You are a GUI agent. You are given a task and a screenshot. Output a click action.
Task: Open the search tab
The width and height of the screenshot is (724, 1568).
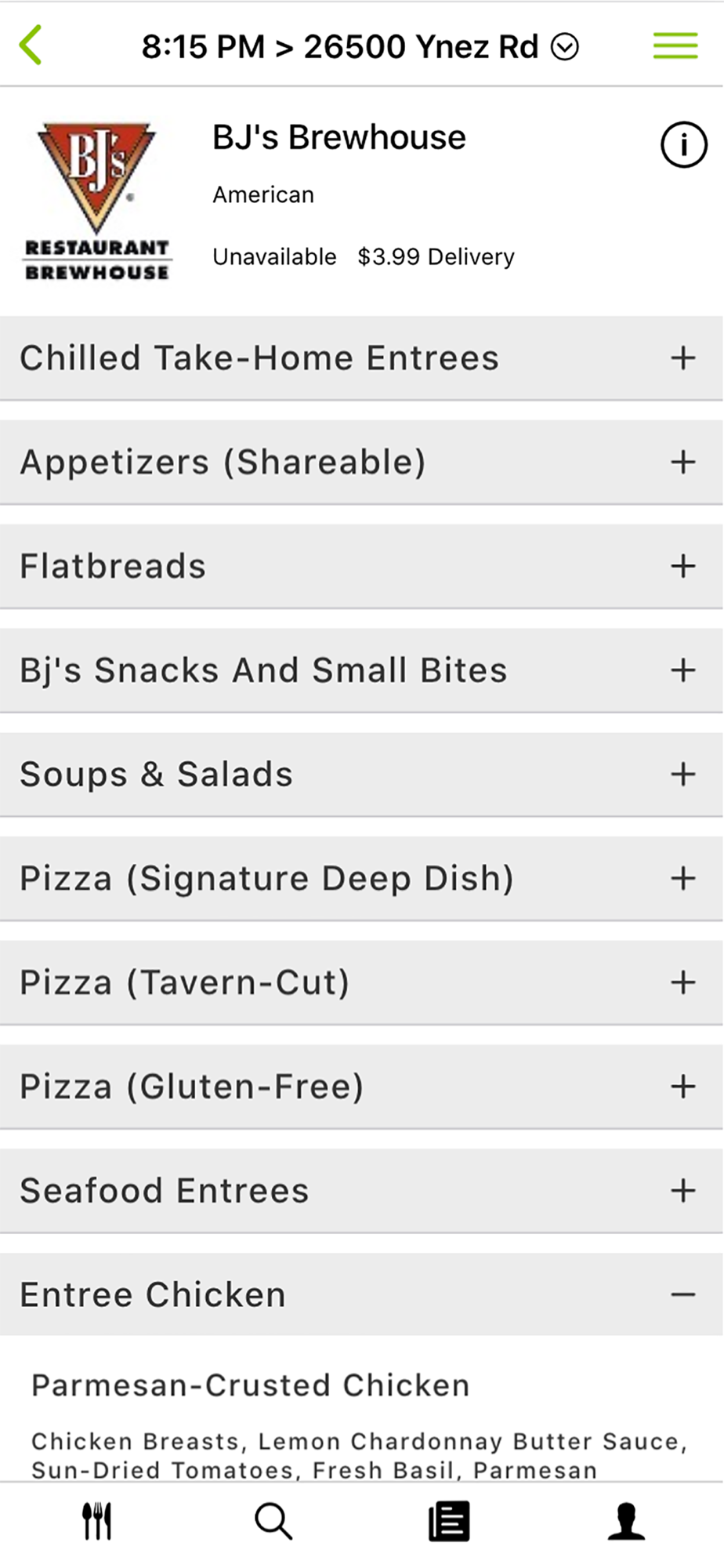(x=273, y=1521)
